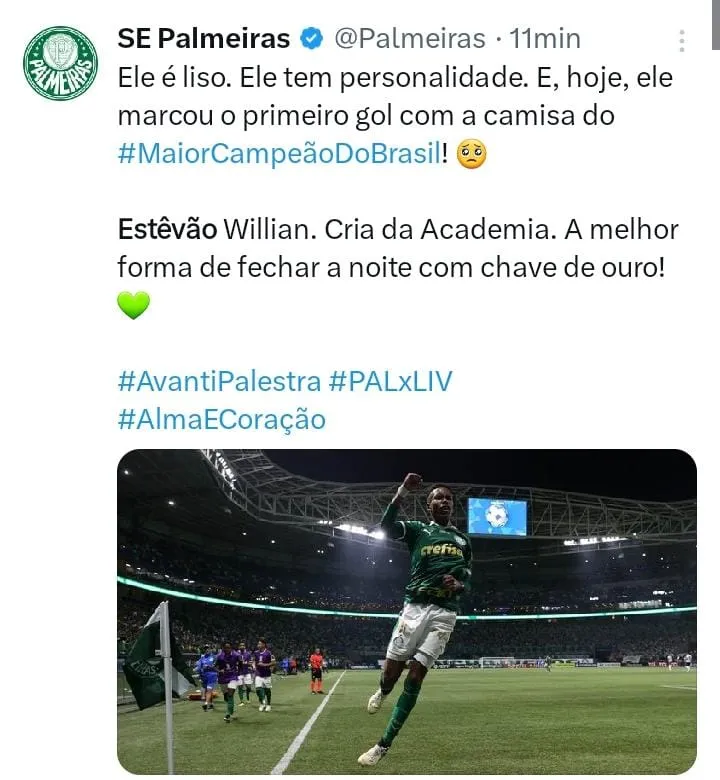
Task: Open the SE Palmeiras account name
Action: point(204,39)
